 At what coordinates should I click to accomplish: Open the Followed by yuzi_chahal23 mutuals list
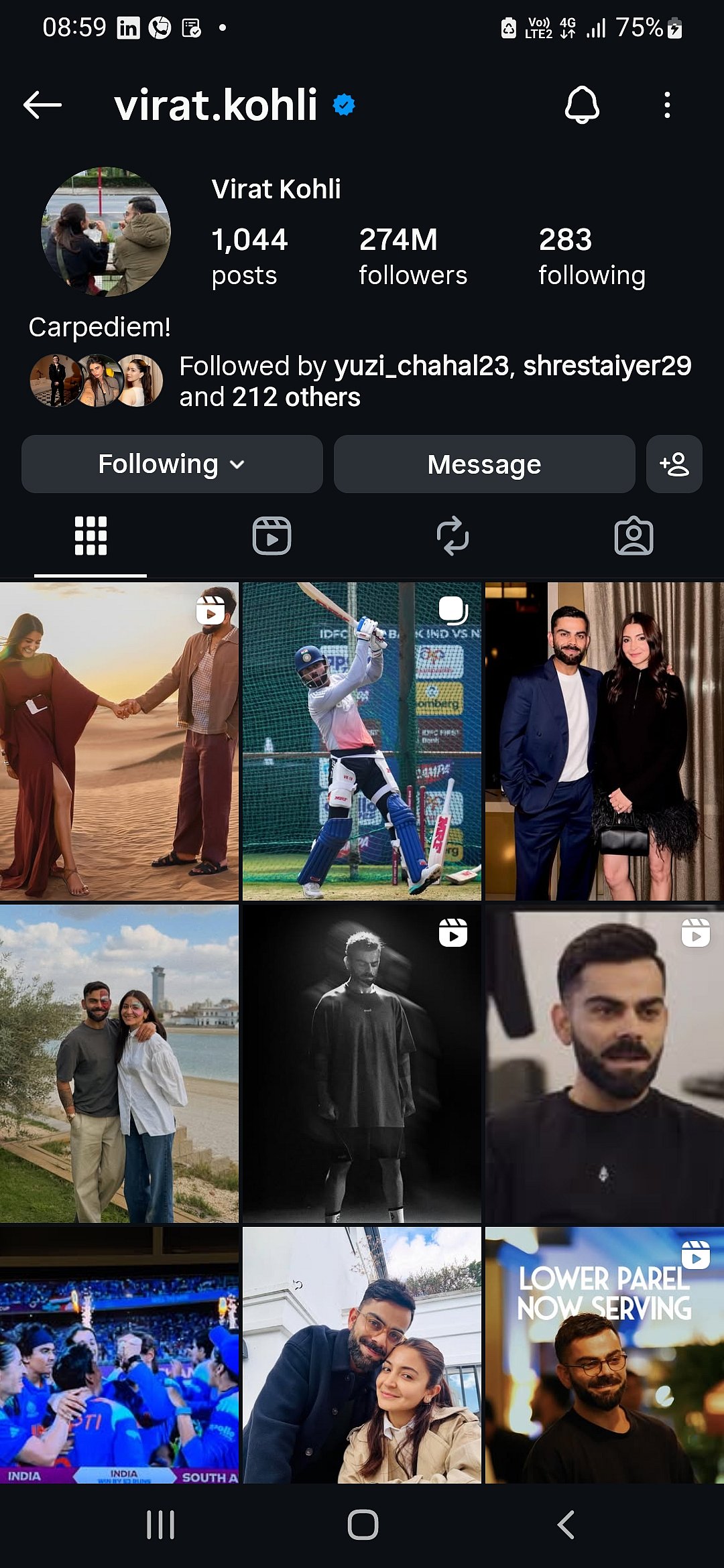coord(434,381)
